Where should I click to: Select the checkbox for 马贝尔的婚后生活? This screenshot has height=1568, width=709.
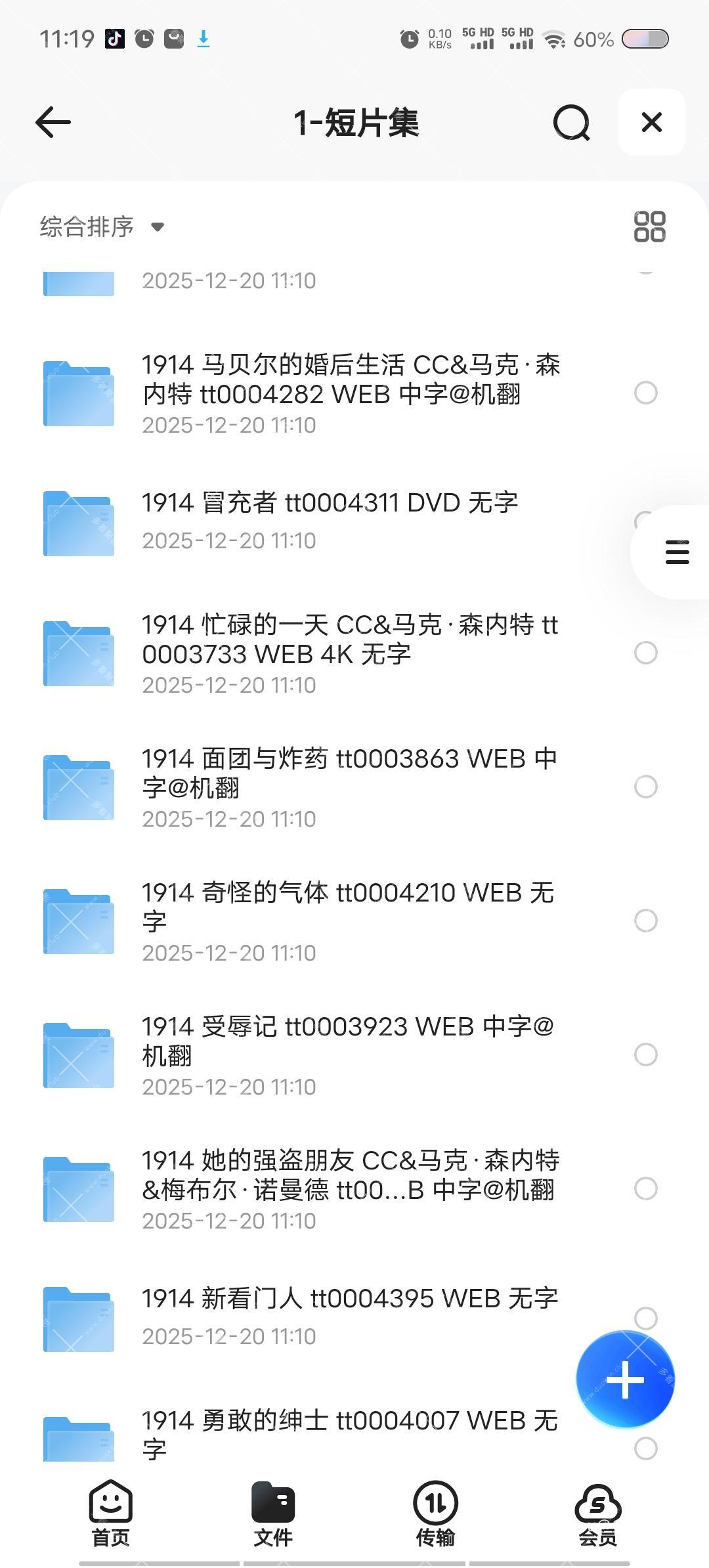(645, 393)
